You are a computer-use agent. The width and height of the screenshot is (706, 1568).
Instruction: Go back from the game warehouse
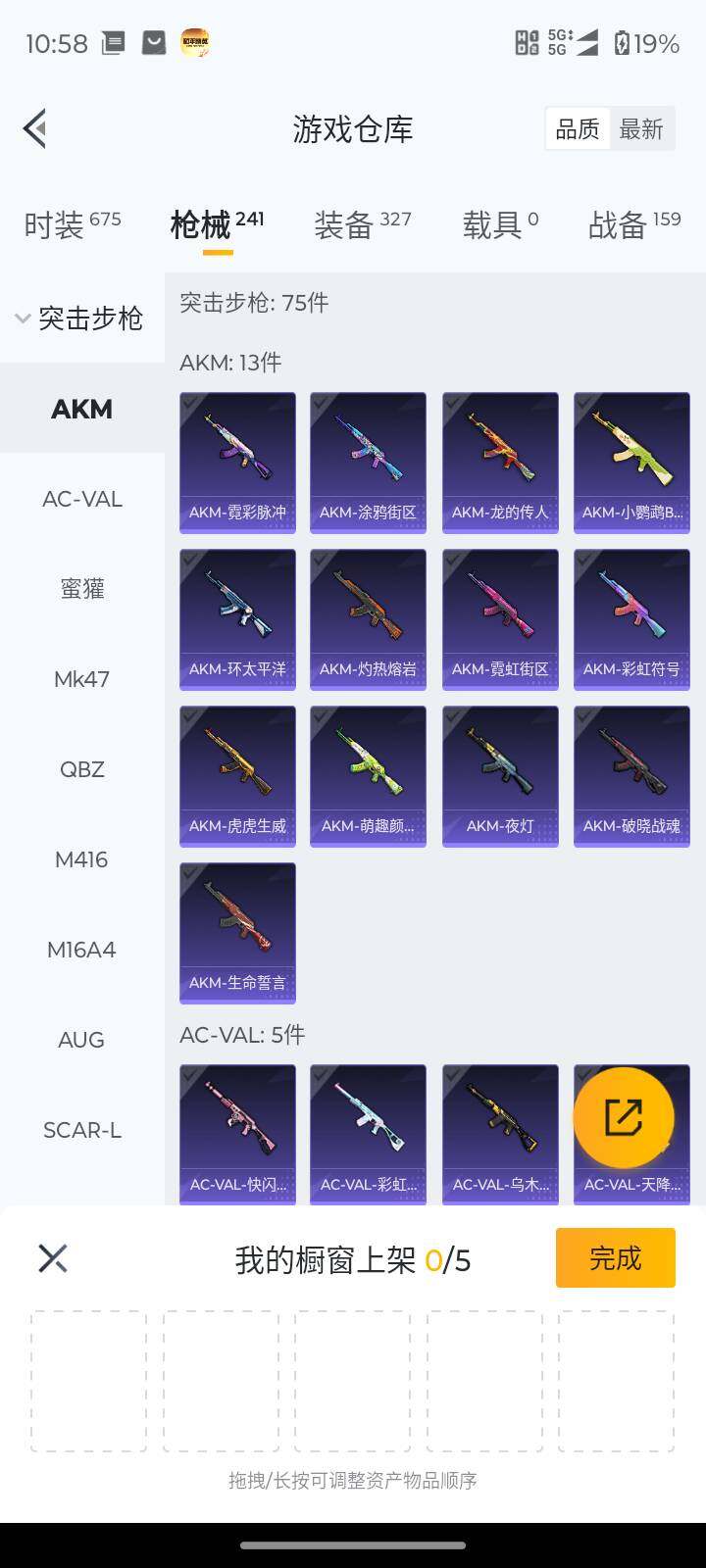pyautogui.click(x=35, y=128)
